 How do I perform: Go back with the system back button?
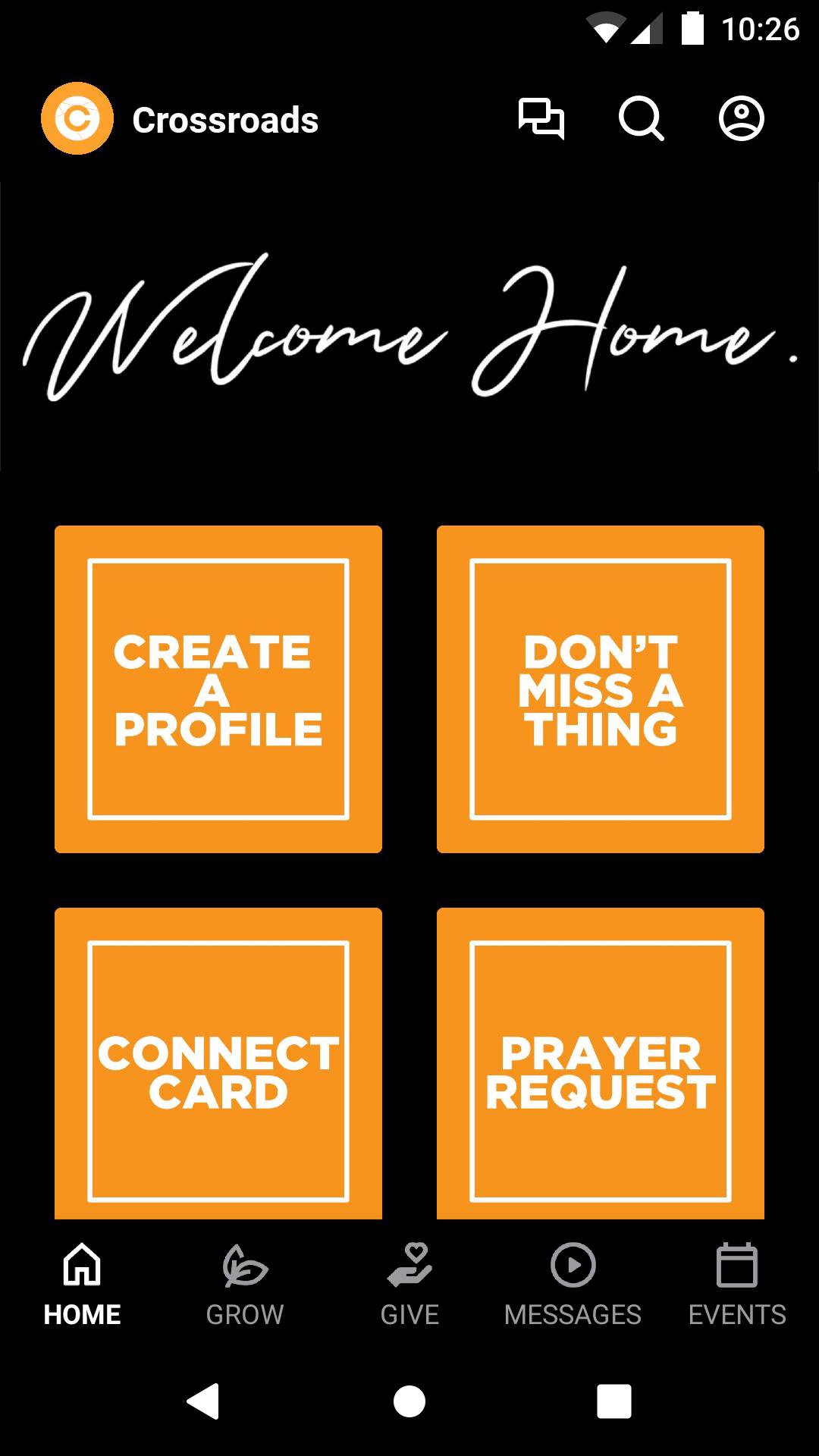(203, 1401)
